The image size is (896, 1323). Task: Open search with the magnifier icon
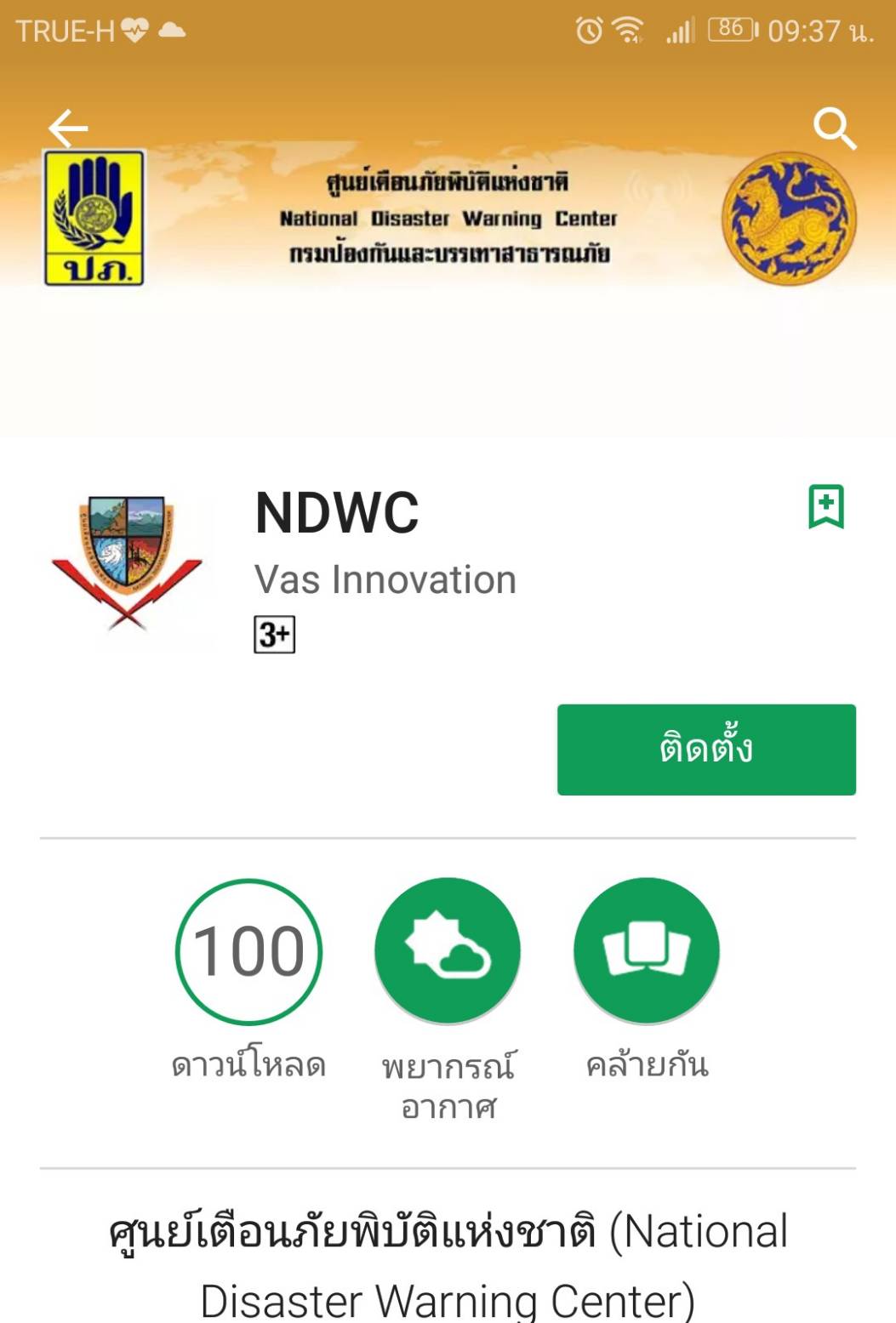(833, 128)
